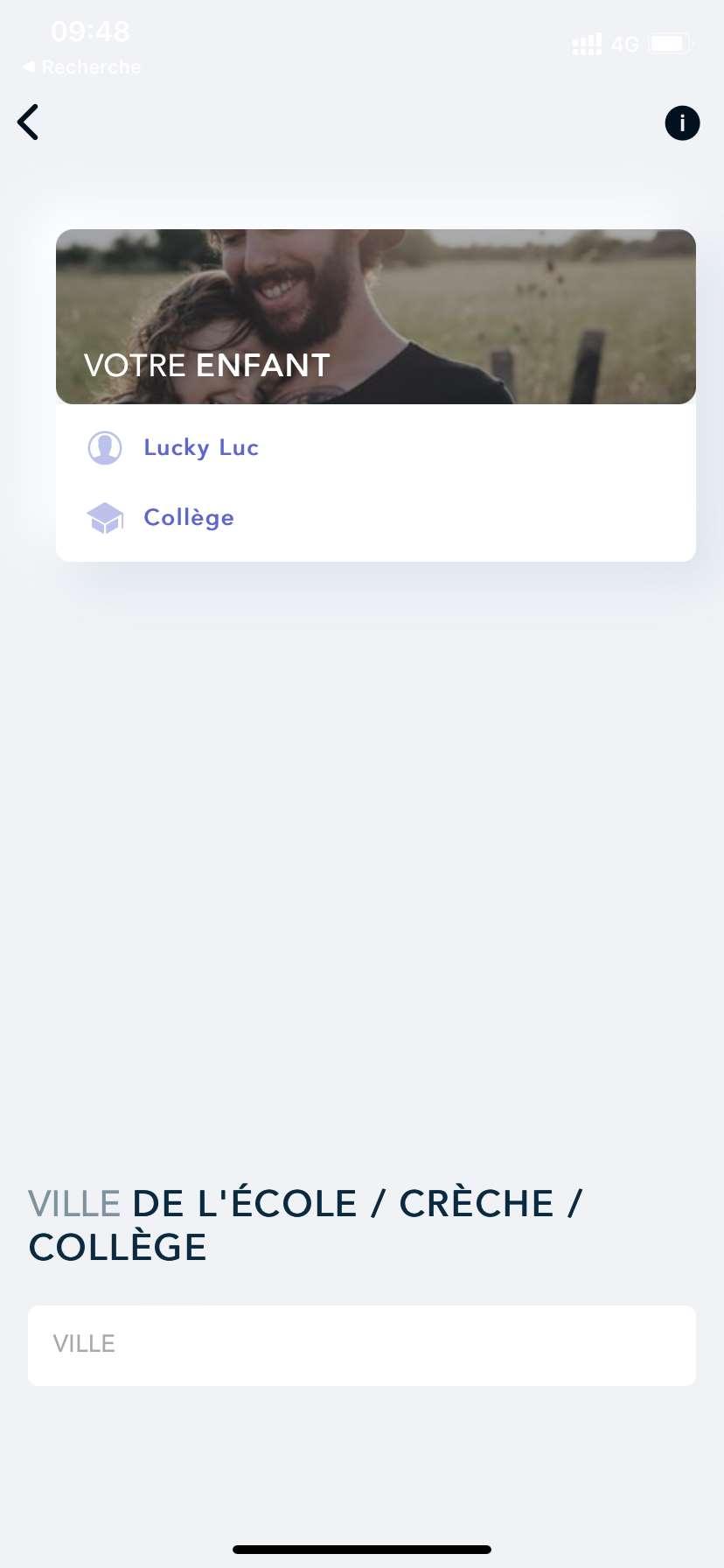724x1568 pixels.
Task: Open the info icon
Action: click(x=682, y=123)
